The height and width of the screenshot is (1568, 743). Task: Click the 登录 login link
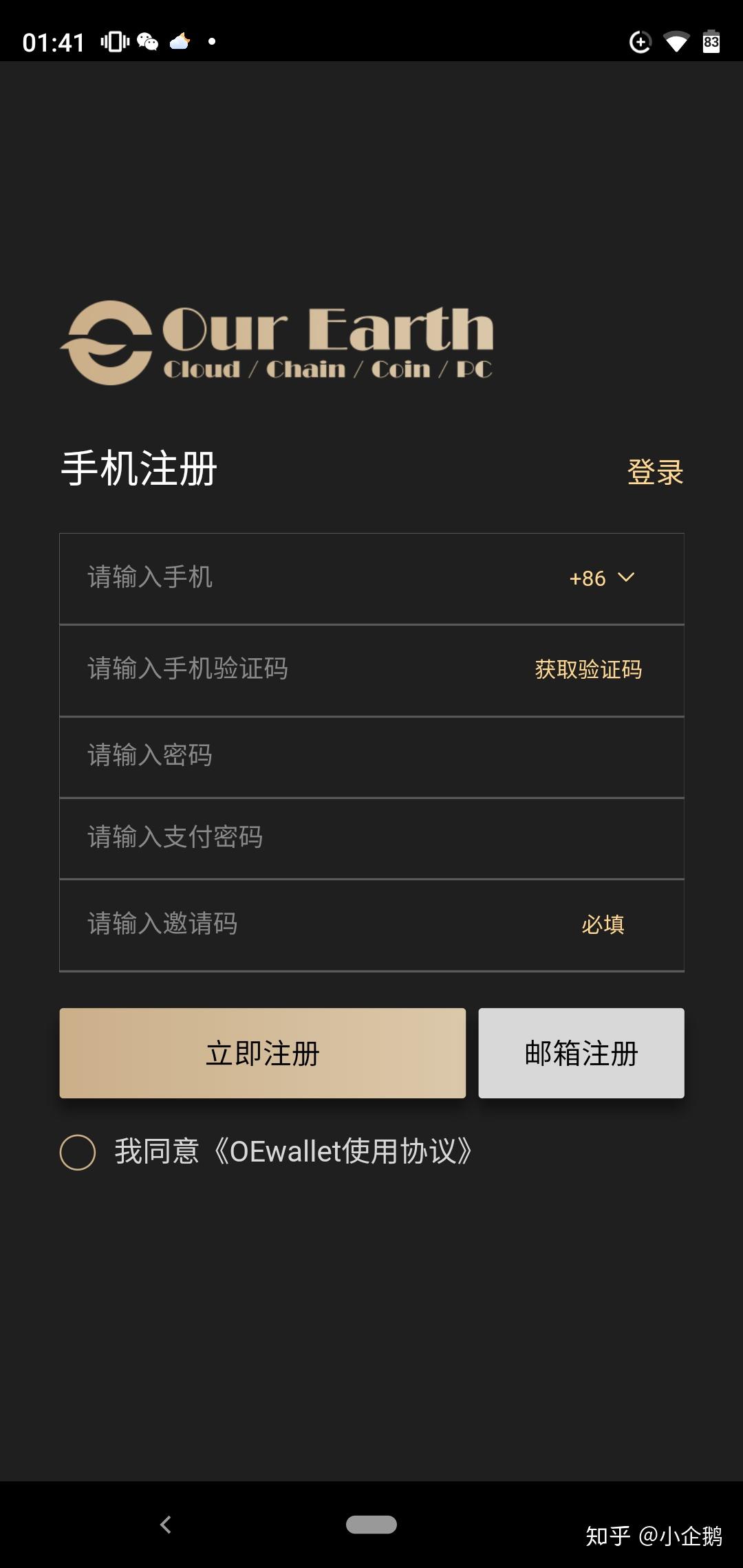tap(655, 472)
